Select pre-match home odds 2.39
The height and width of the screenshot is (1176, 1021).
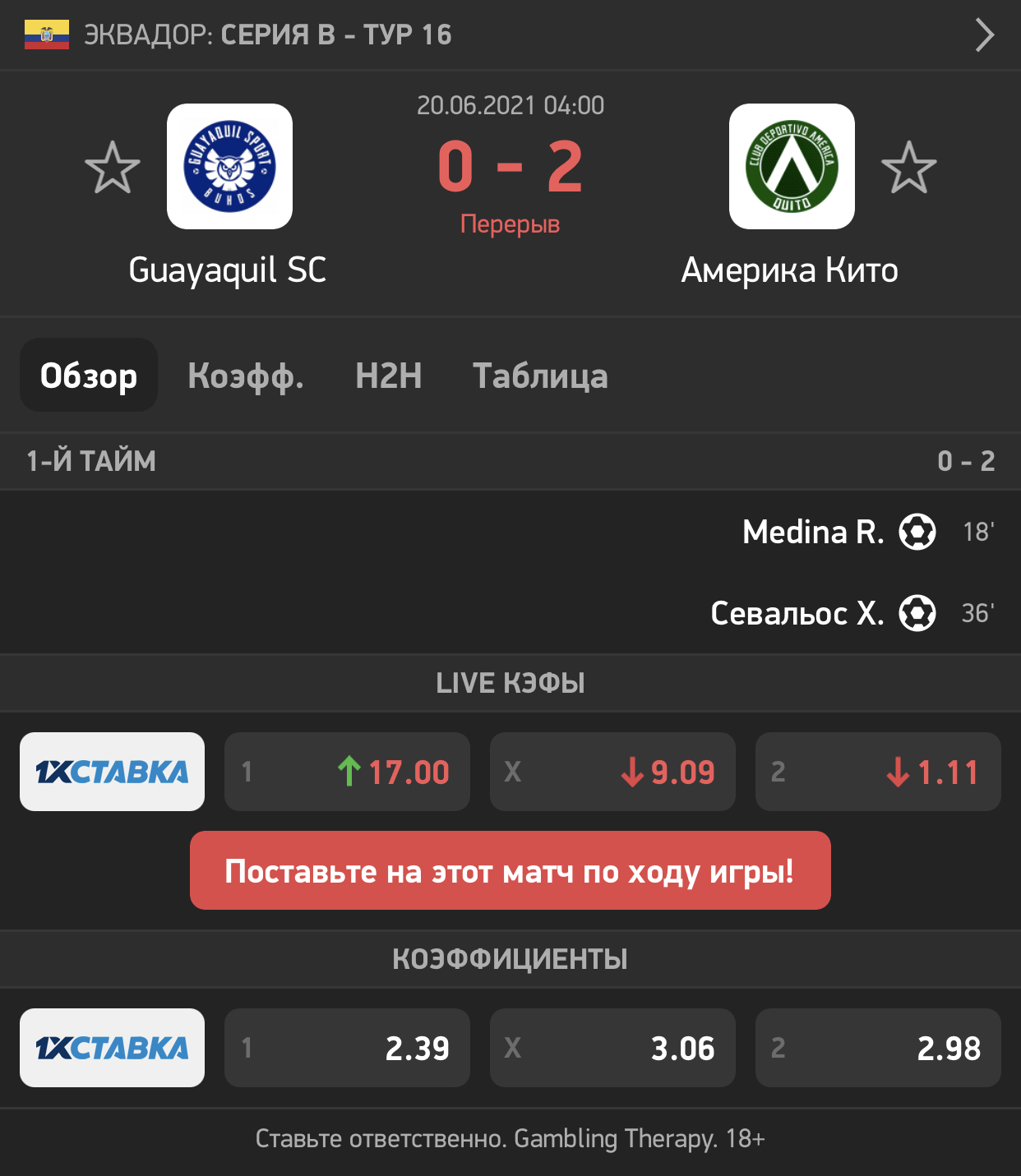click(x=347, y=1048)
